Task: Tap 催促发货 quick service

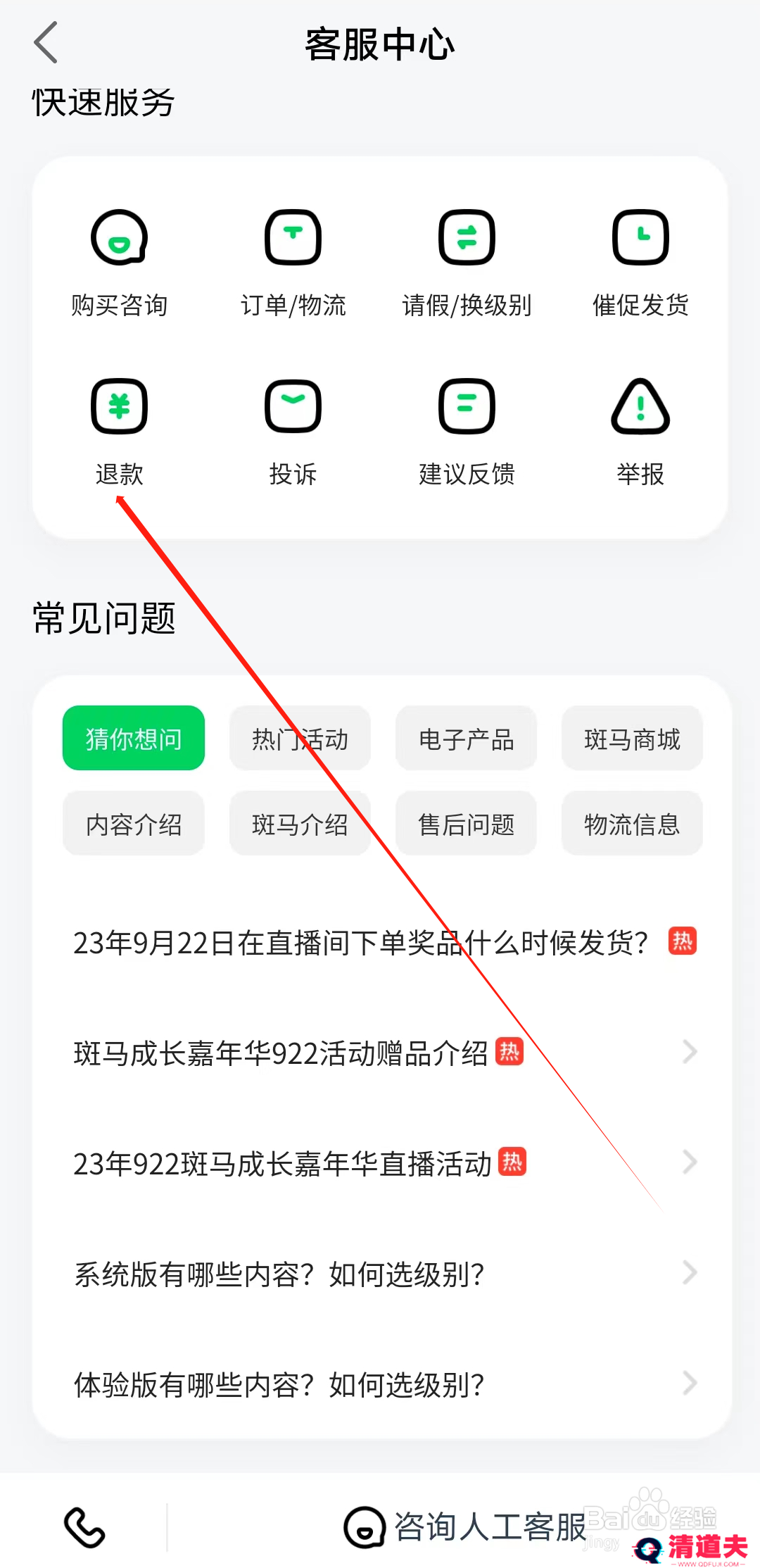Action: tap(640, 262)
